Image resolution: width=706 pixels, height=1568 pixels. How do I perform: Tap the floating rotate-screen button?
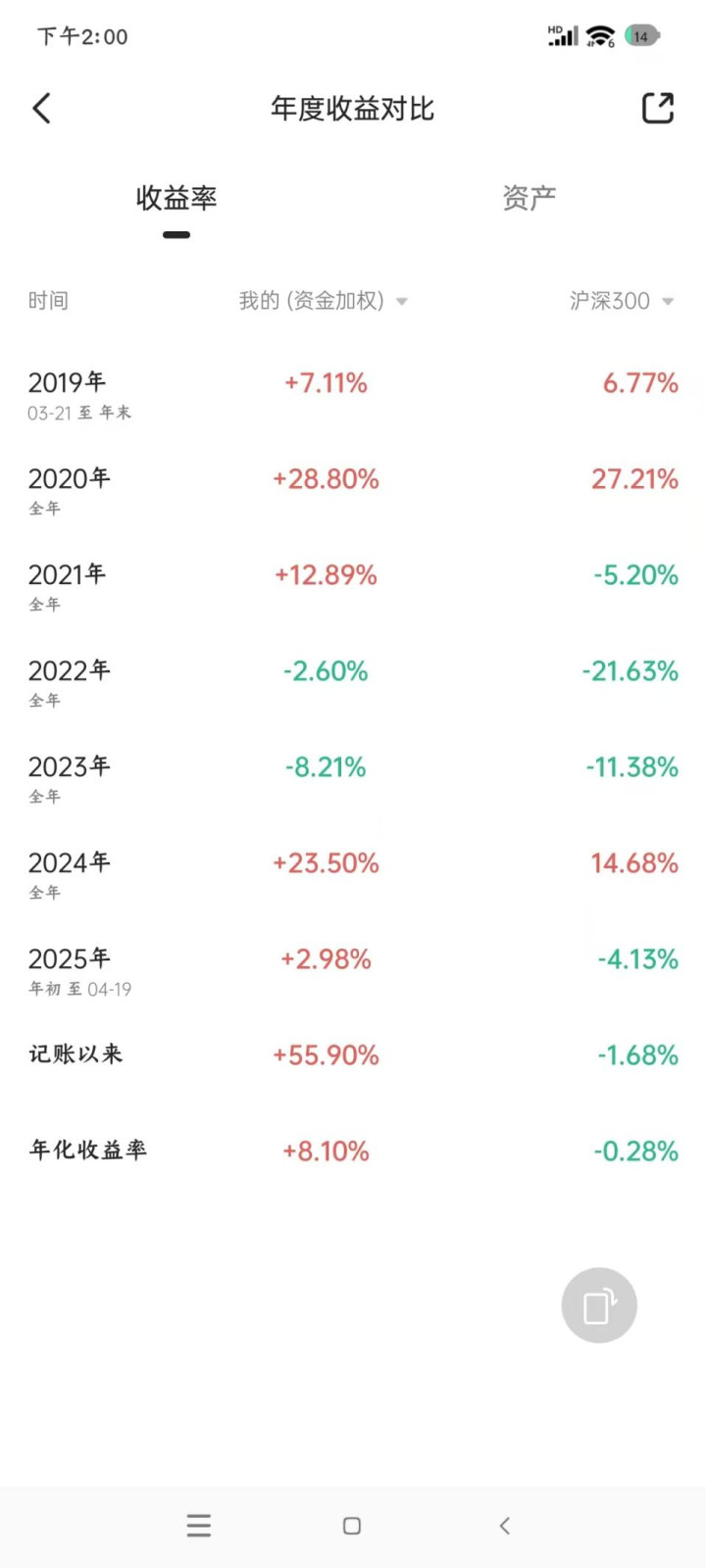599,1305
